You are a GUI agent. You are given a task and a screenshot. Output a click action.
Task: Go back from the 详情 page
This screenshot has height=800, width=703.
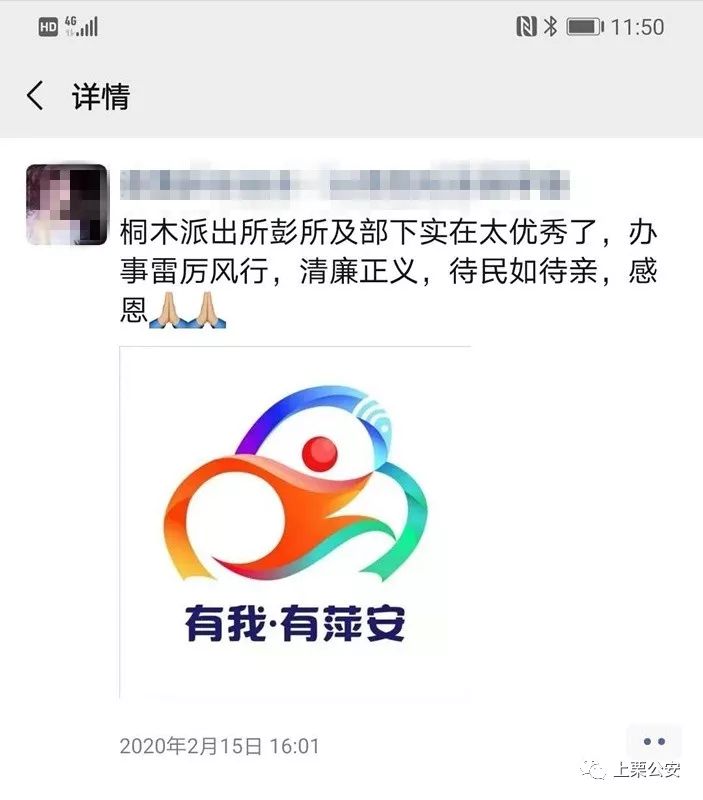(x=35, y=96)
